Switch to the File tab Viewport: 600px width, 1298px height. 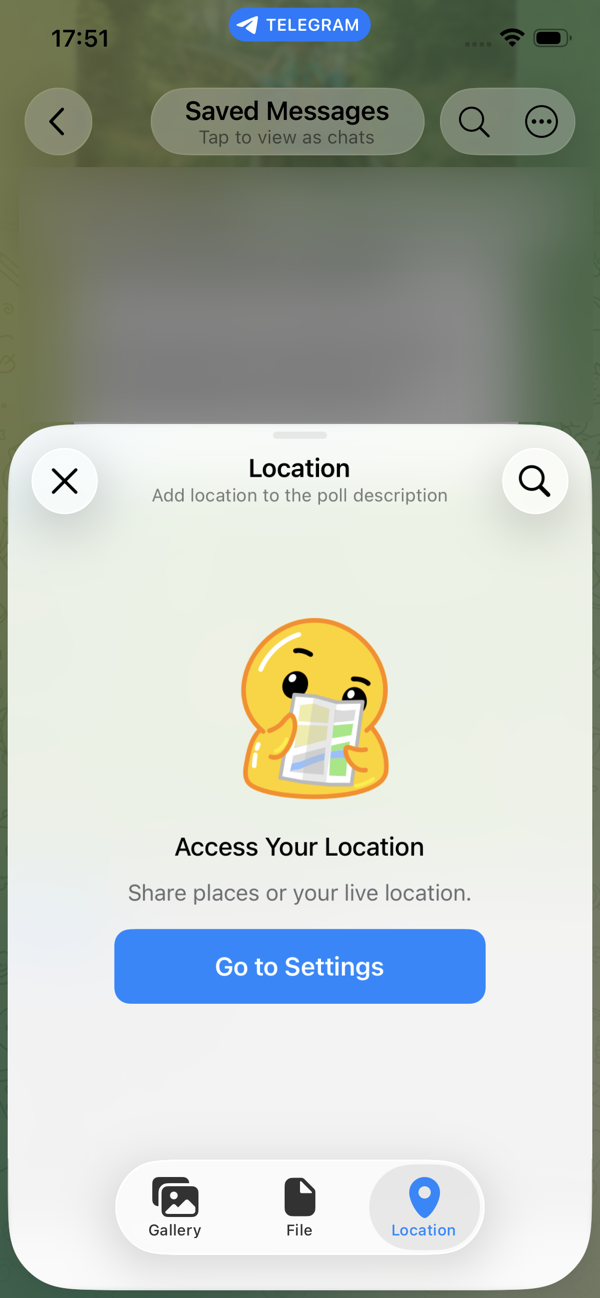[299, 1207]
